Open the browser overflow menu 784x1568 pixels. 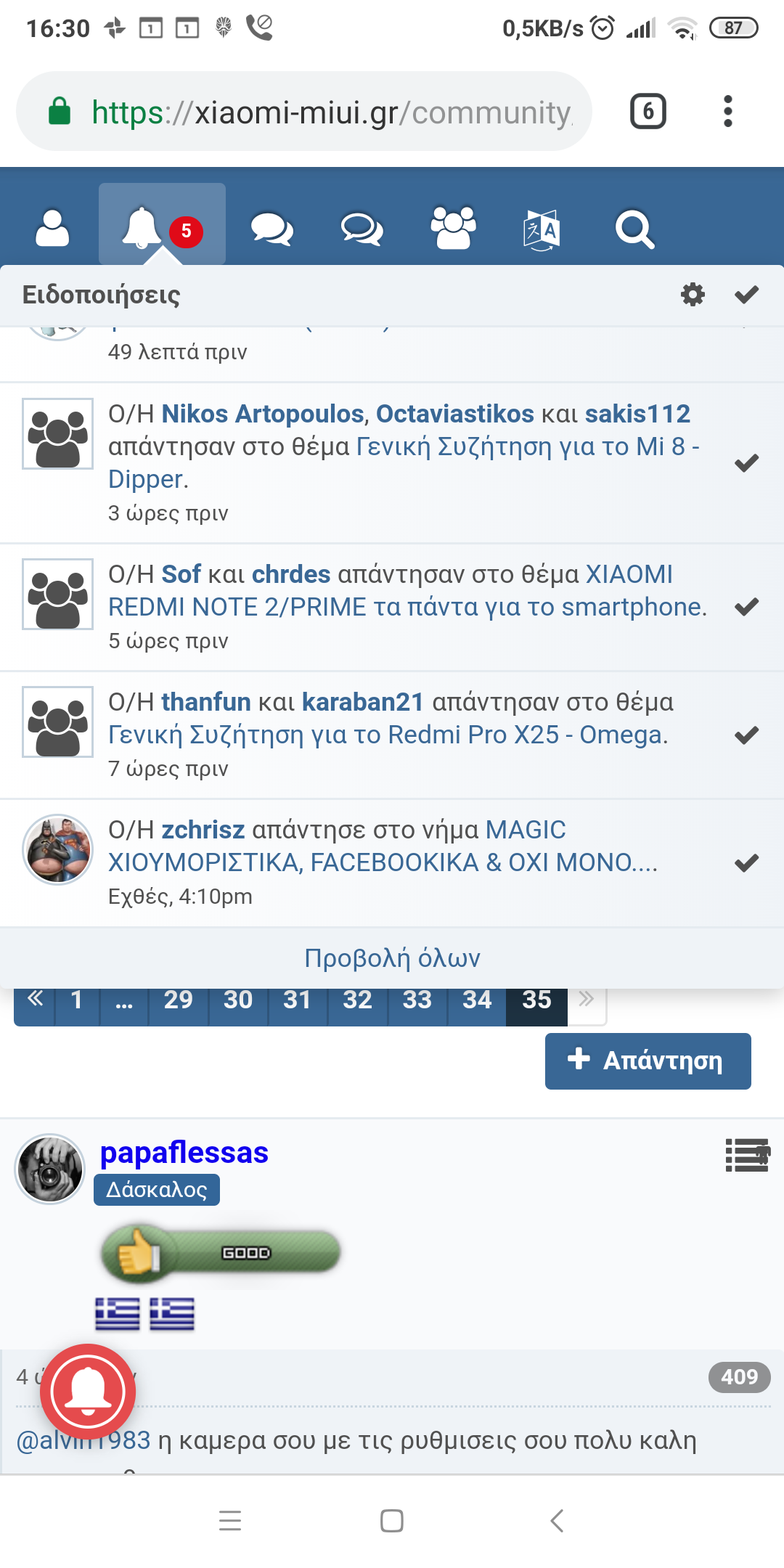(727, 112)
